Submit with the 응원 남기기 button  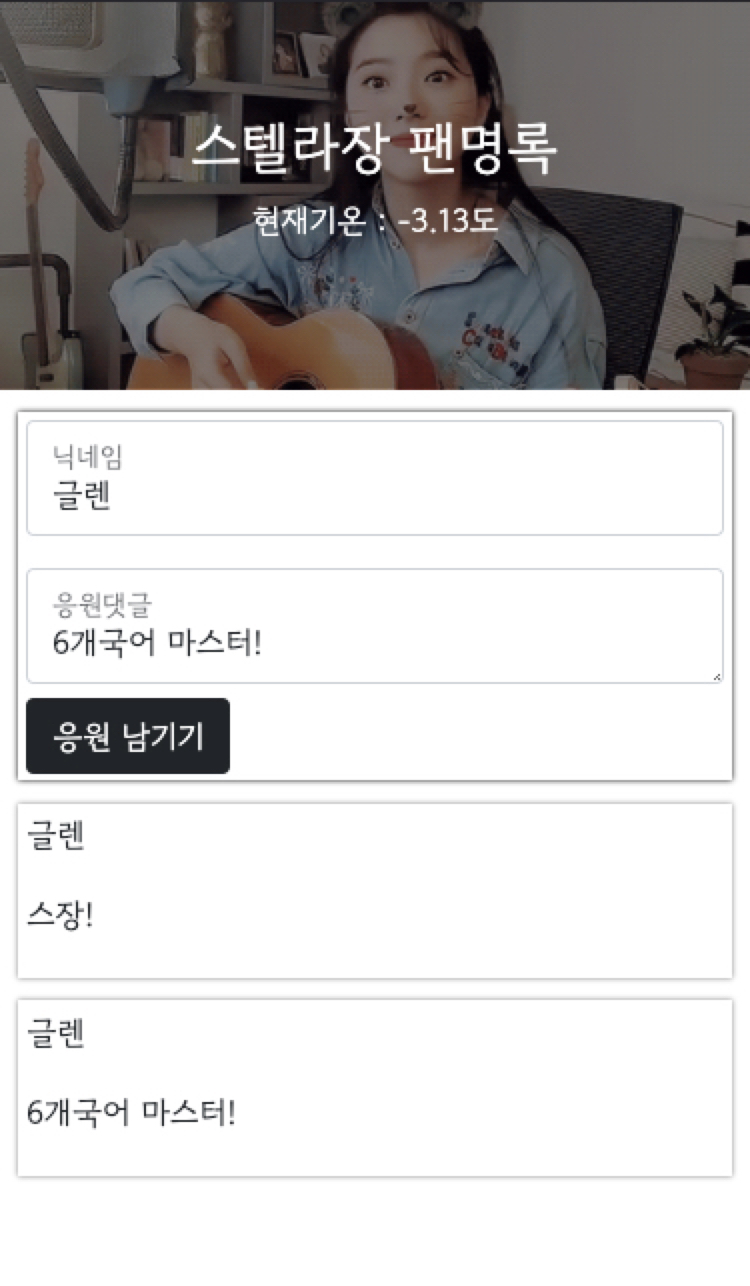pos(128,736)
